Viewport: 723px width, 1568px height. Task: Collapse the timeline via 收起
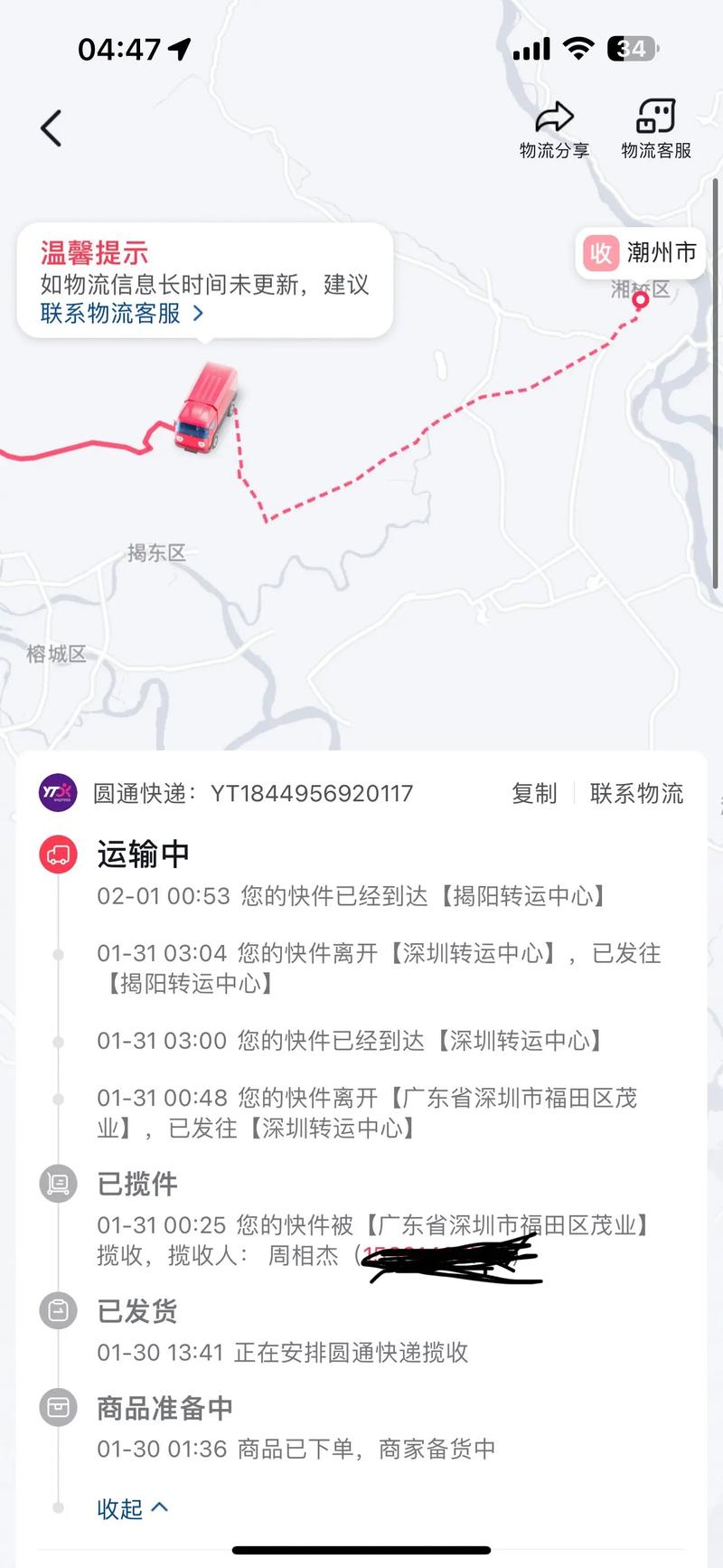pyautogui.click(x=132, y=1508)
